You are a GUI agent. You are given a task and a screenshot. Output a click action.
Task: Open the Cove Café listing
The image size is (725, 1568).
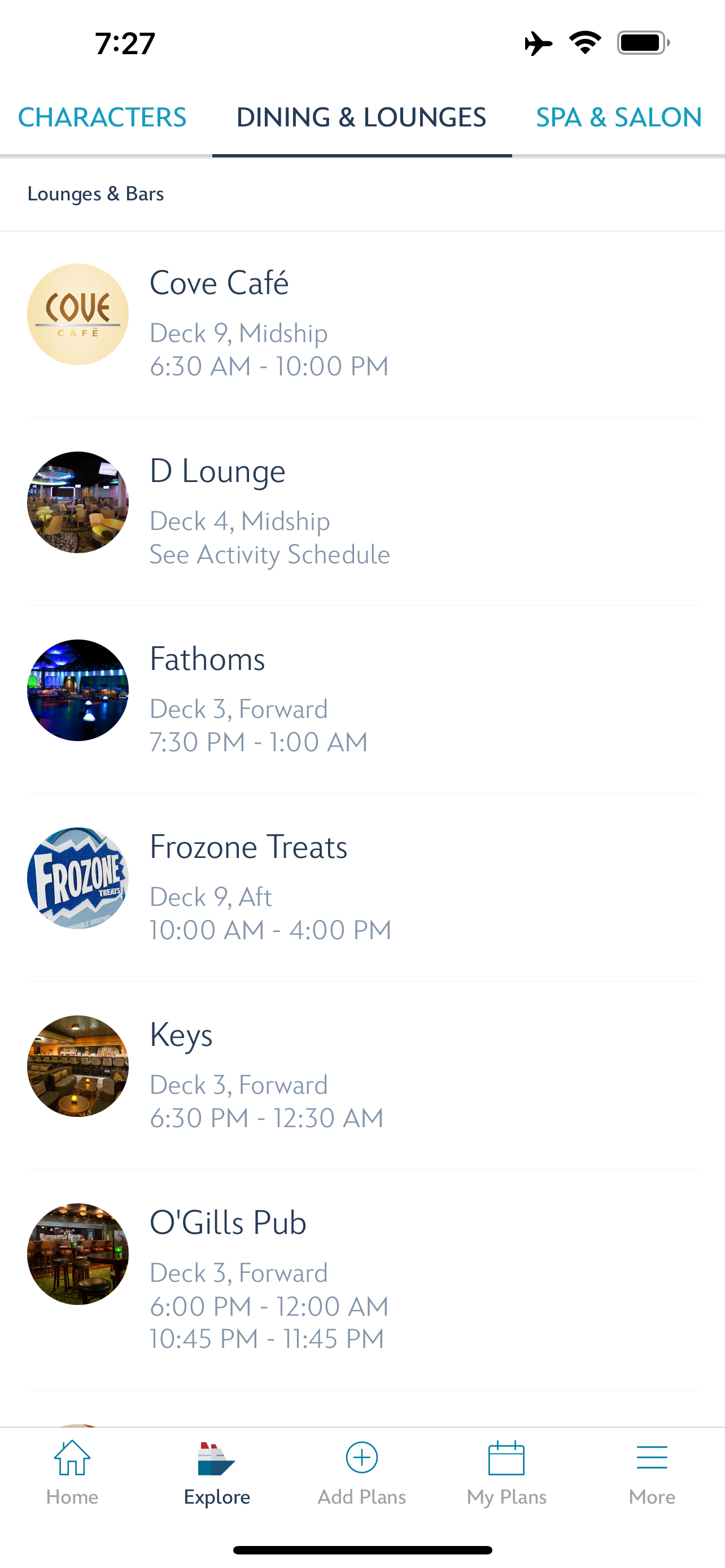click(x=361, y=324)
